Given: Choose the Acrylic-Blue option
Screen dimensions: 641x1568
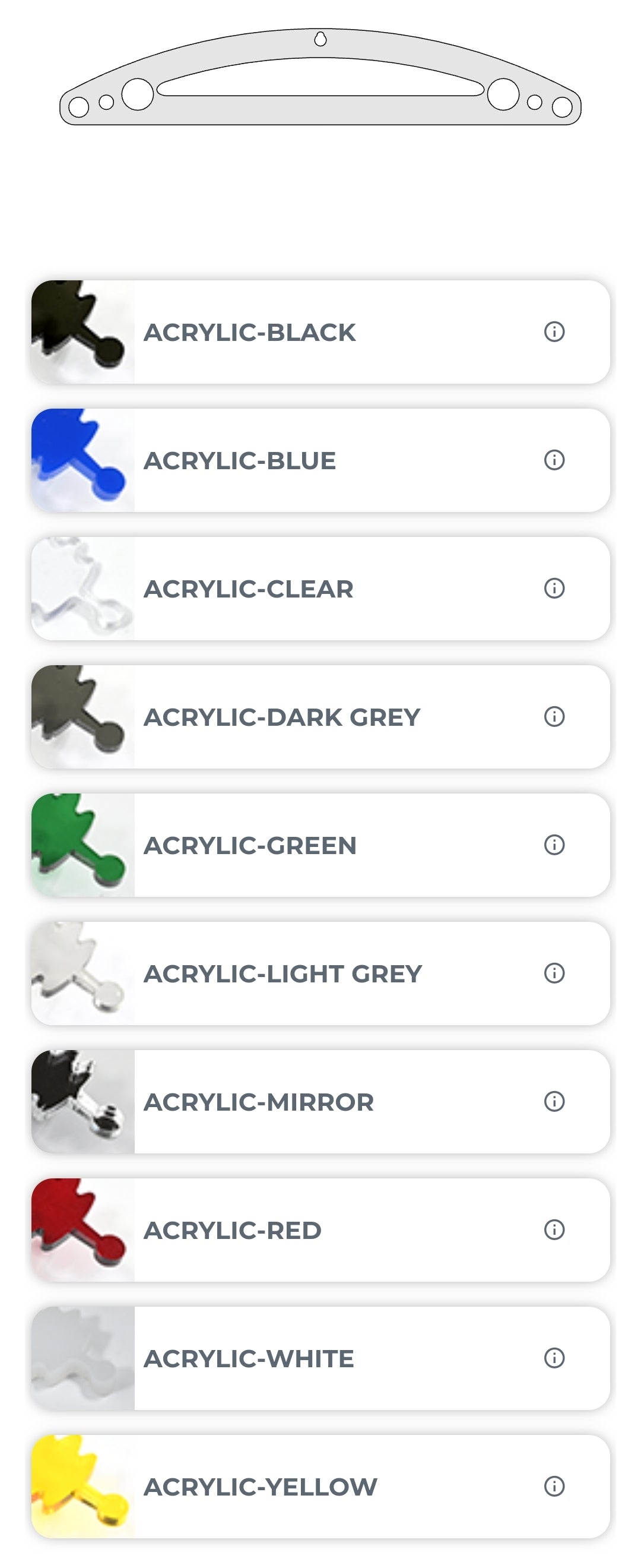Looking at the screenshot, I should pos(240,461).
